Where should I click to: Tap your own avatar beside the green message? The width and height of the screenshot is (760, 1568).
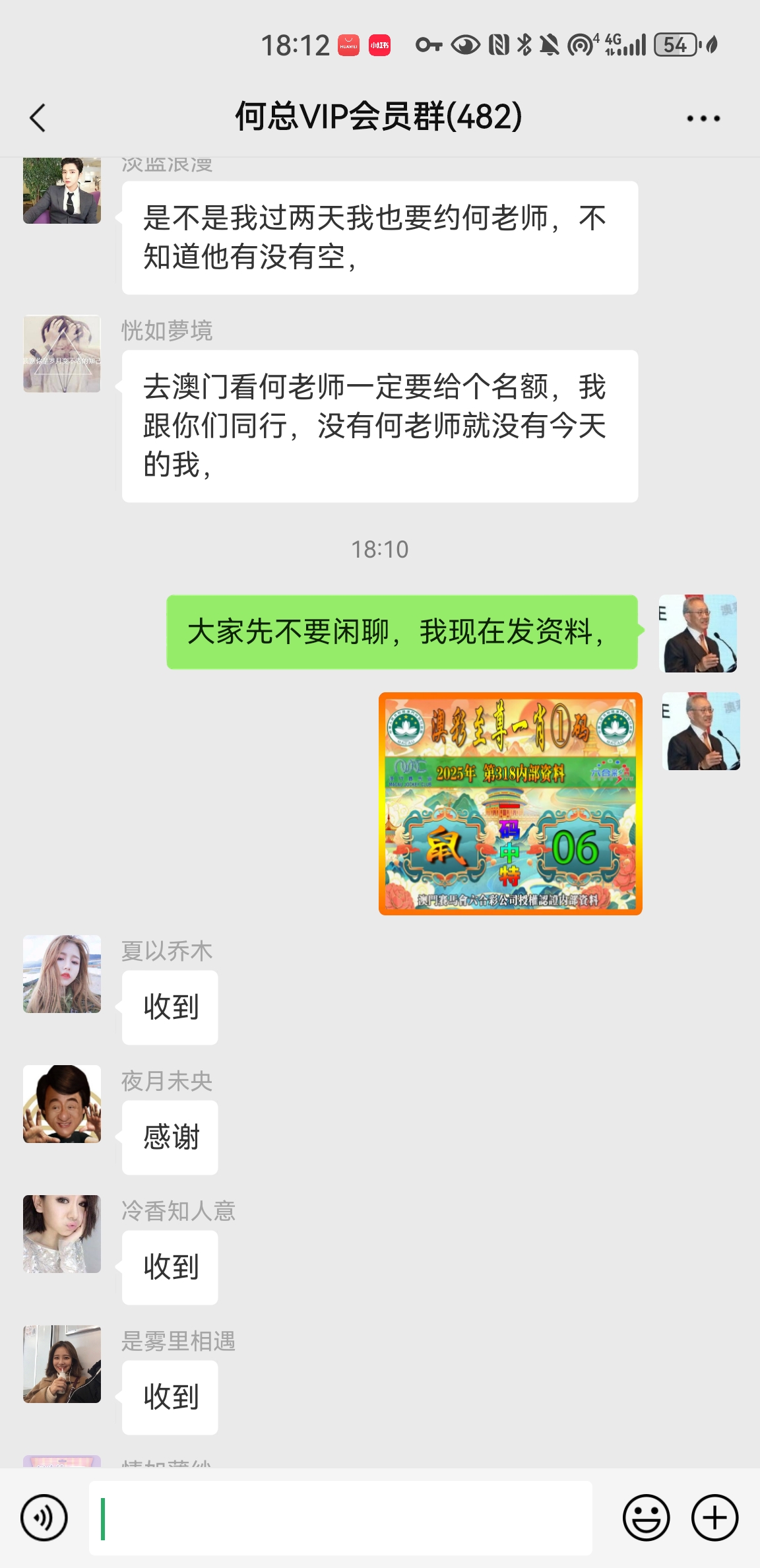pos(698,634)
